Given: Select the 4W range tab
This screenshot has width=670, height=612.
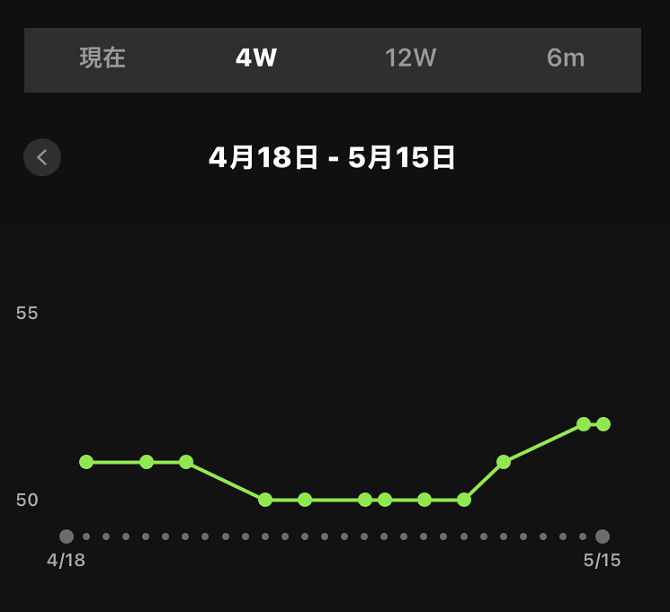Looking at the screenshot, I should (x=256, y=58).
